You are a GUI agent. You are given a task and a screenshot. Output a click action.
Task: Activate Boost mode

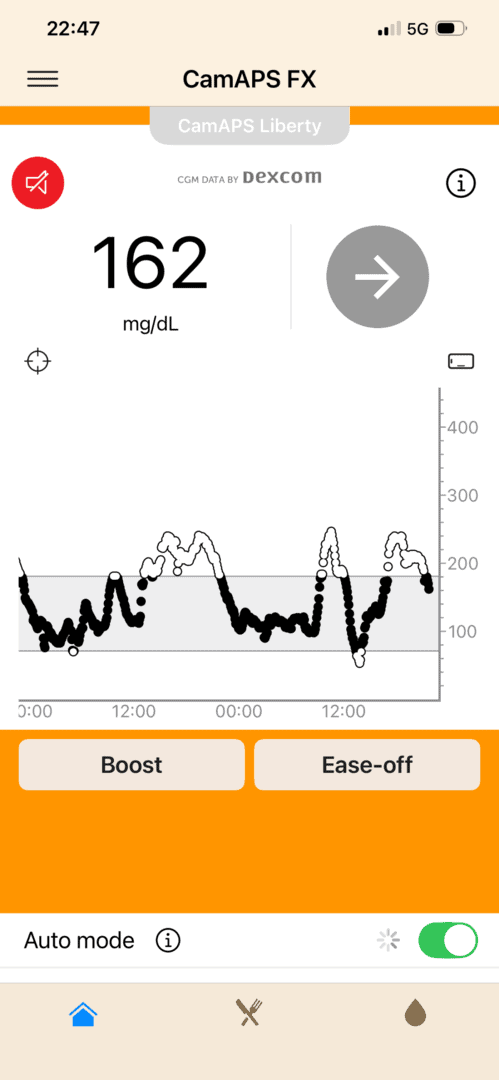[x=132, y=765]
